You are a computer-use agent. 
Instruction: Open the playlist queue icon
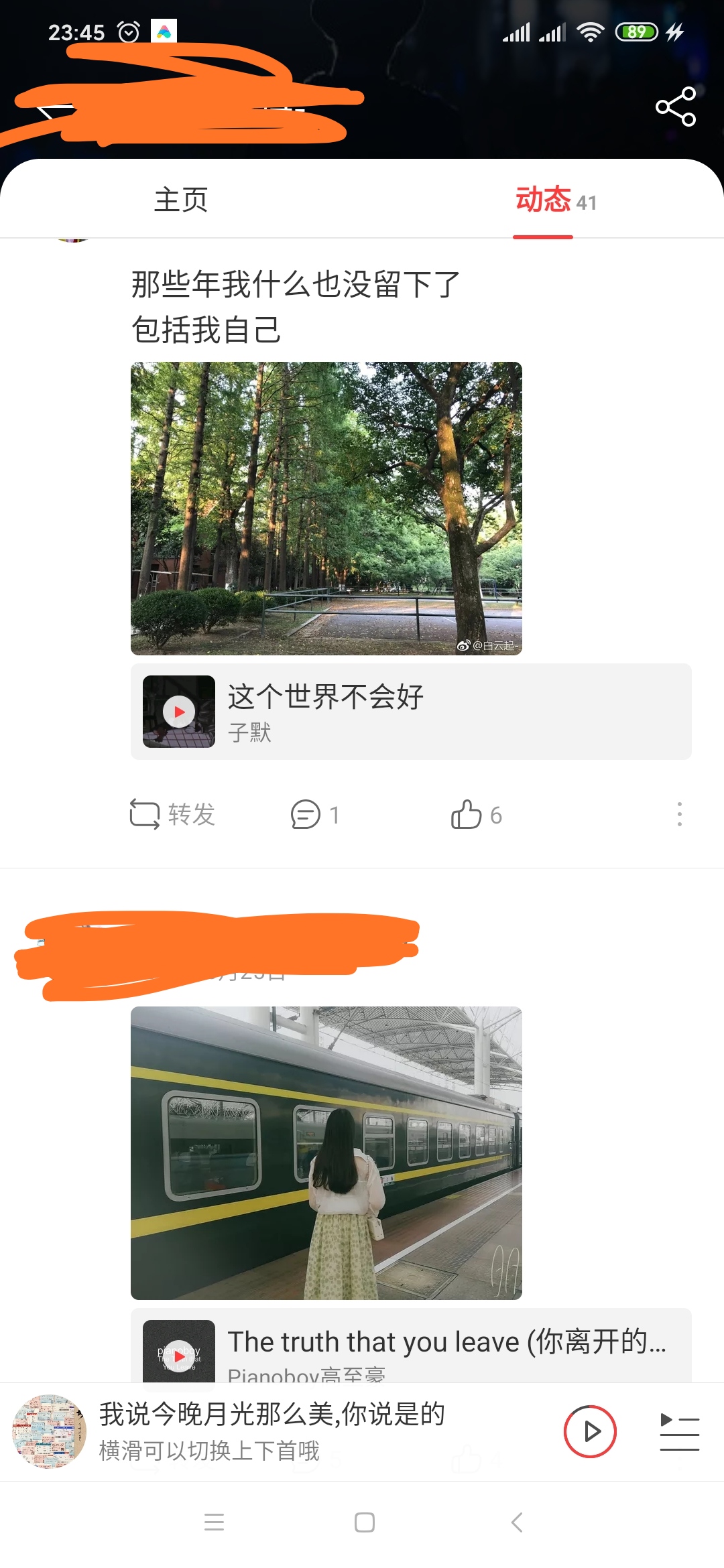680,1431
